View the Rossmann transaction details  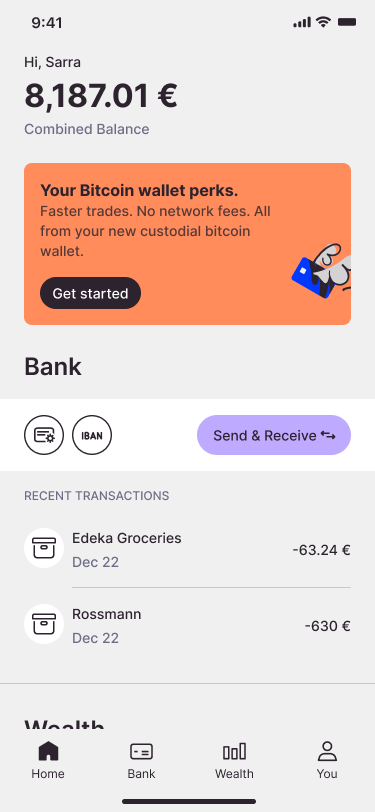tap(188, 626)
